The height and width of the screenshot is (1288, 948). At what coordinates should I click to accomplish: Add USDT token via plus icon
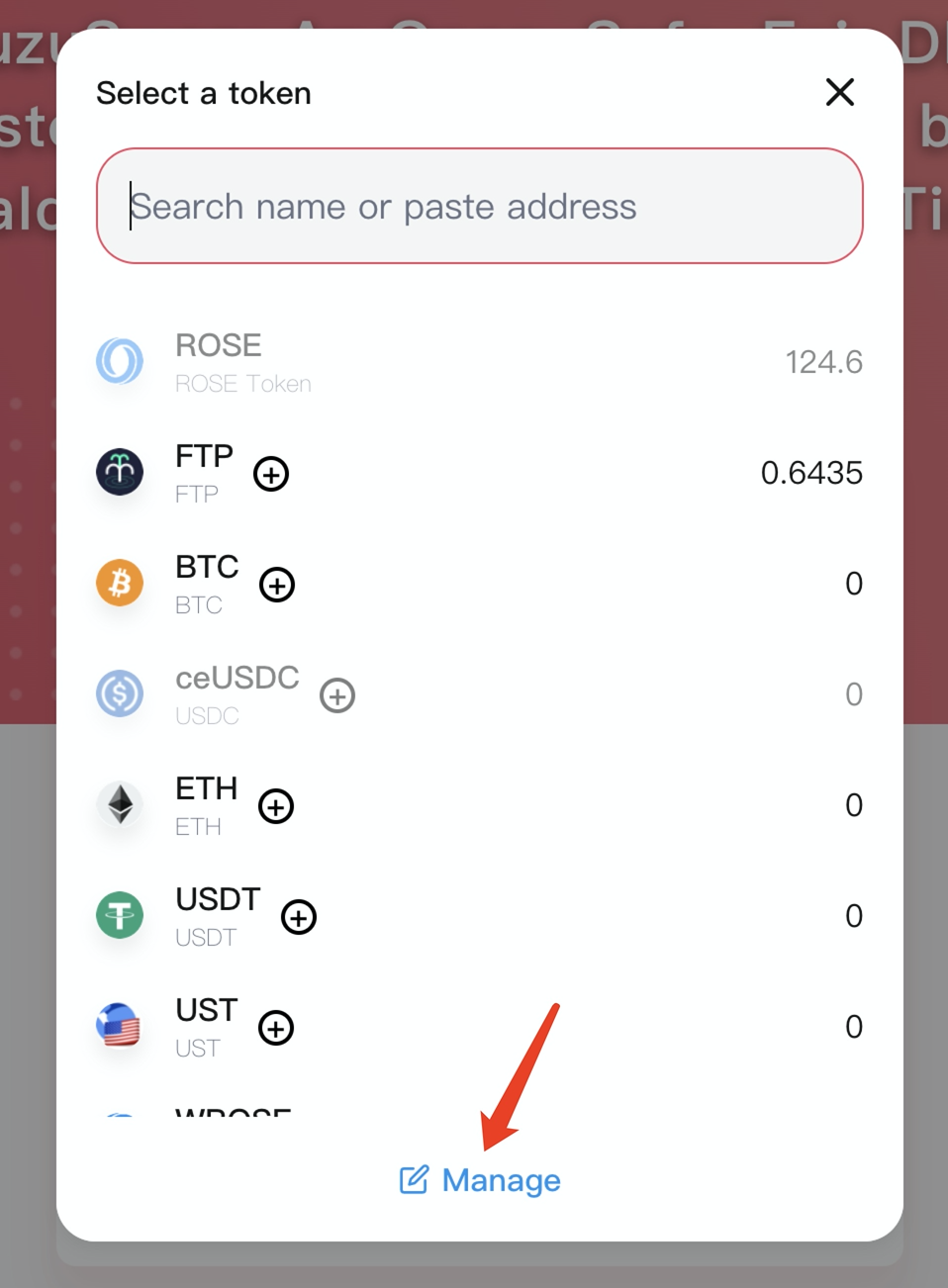point(299,917)
